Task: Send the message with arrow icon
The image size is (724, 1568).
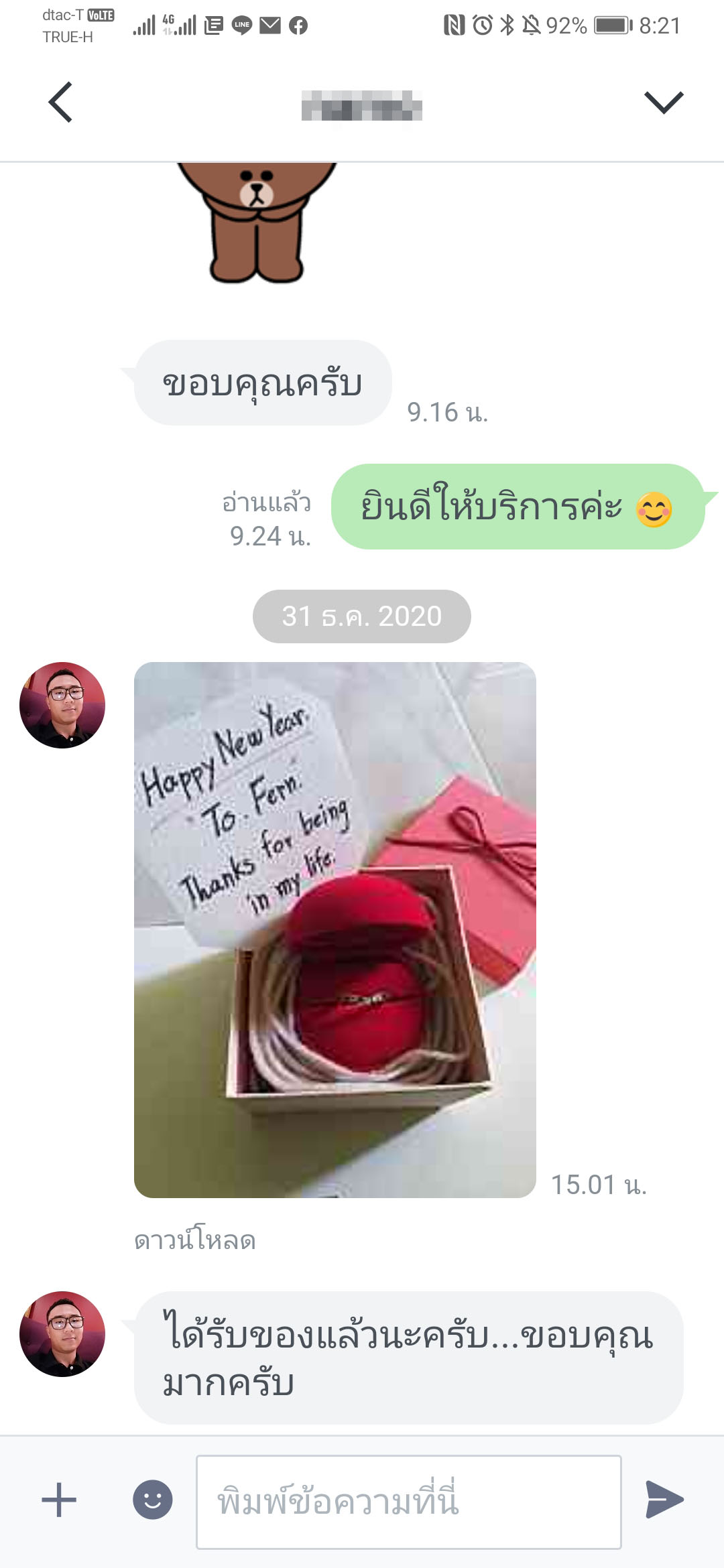Action: click(664, 1500)
